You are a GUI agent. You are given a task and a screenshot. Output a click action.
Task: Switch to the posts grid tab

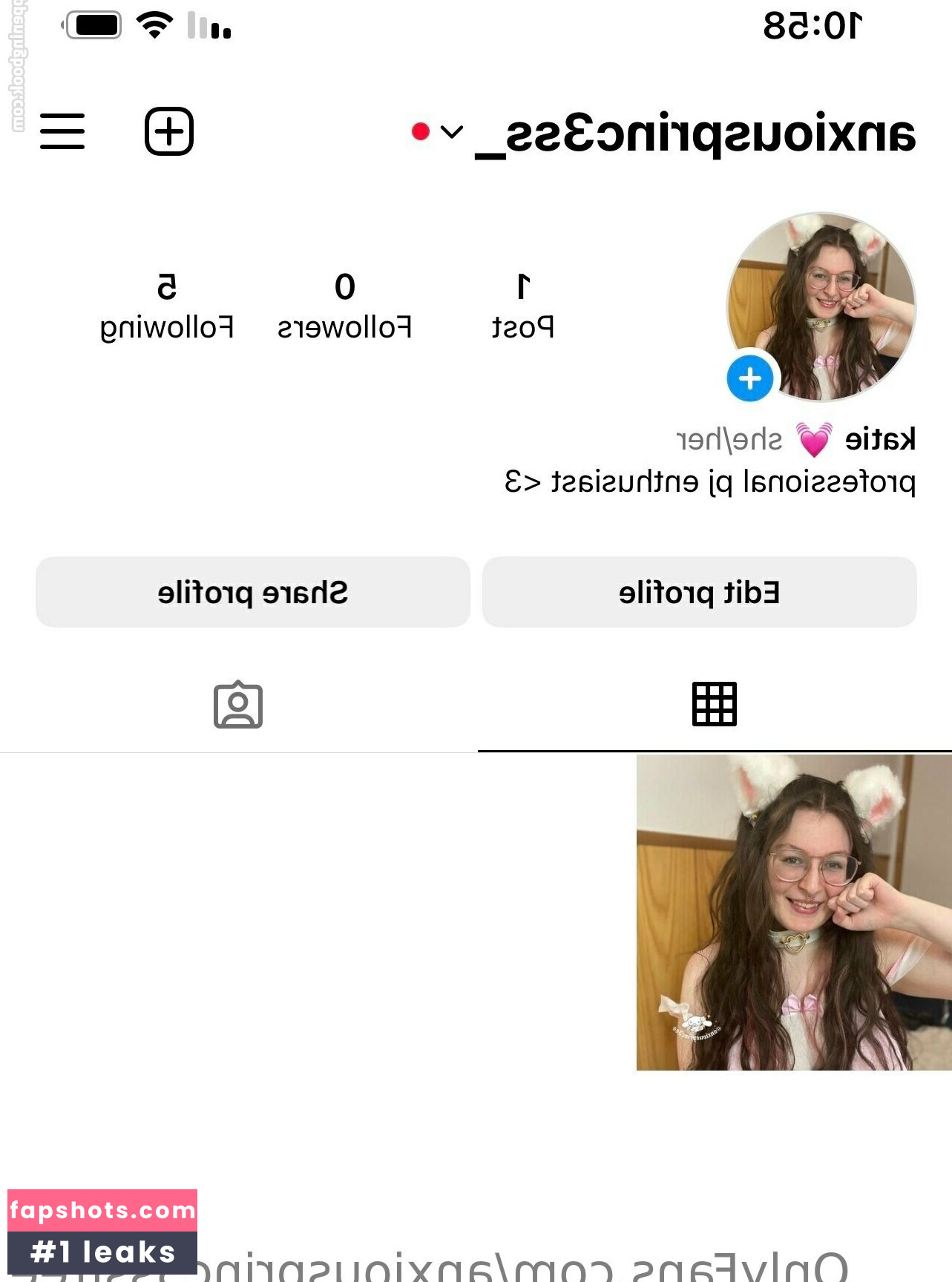click(x=714, y=704)
